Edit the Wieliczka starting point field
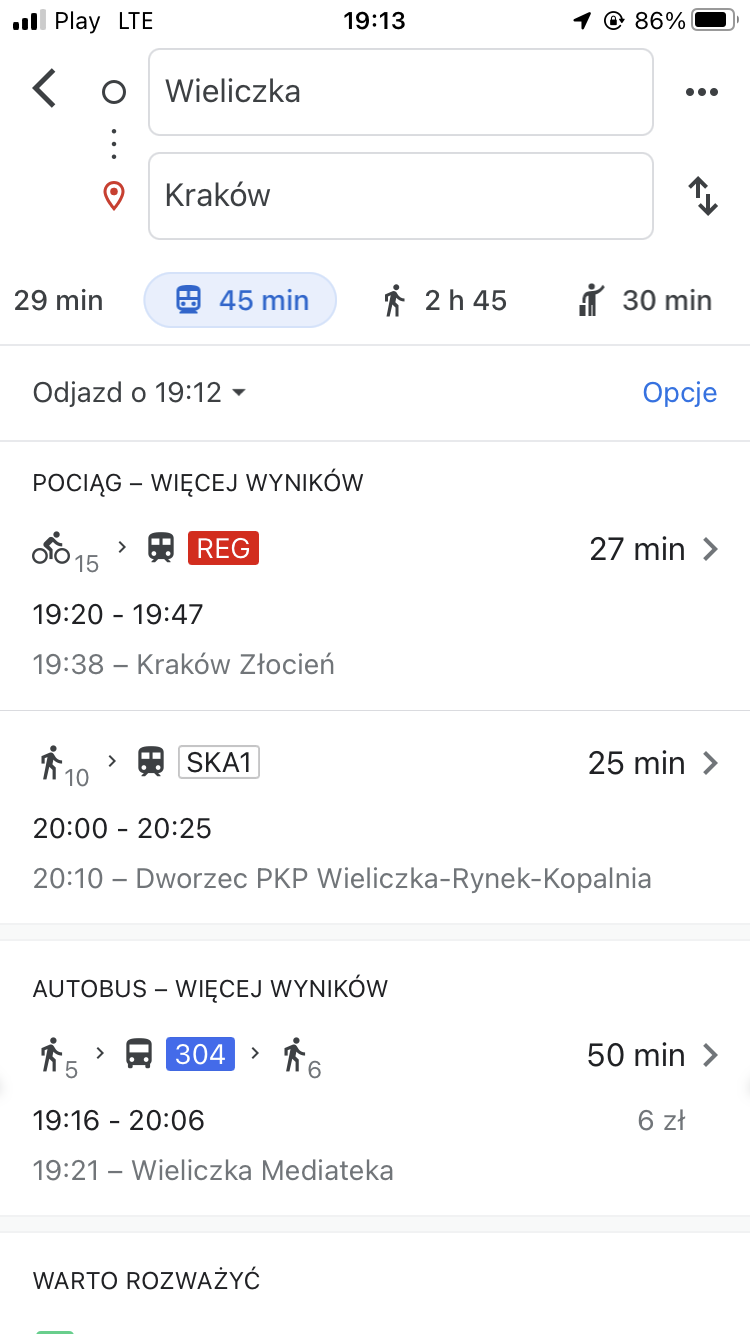The height and width of the screenshot is (1334, 750). pos(401,92)
